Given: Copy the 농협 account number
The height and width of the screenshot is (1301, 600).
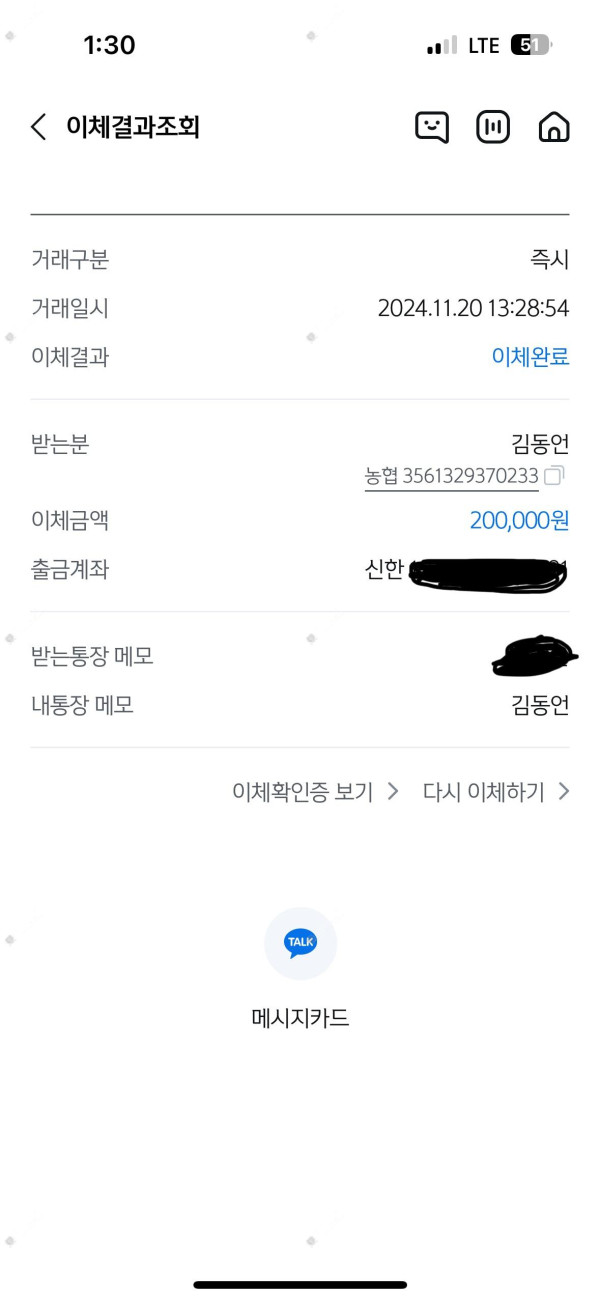Looking at the screenshot, I should coord(554,475).
